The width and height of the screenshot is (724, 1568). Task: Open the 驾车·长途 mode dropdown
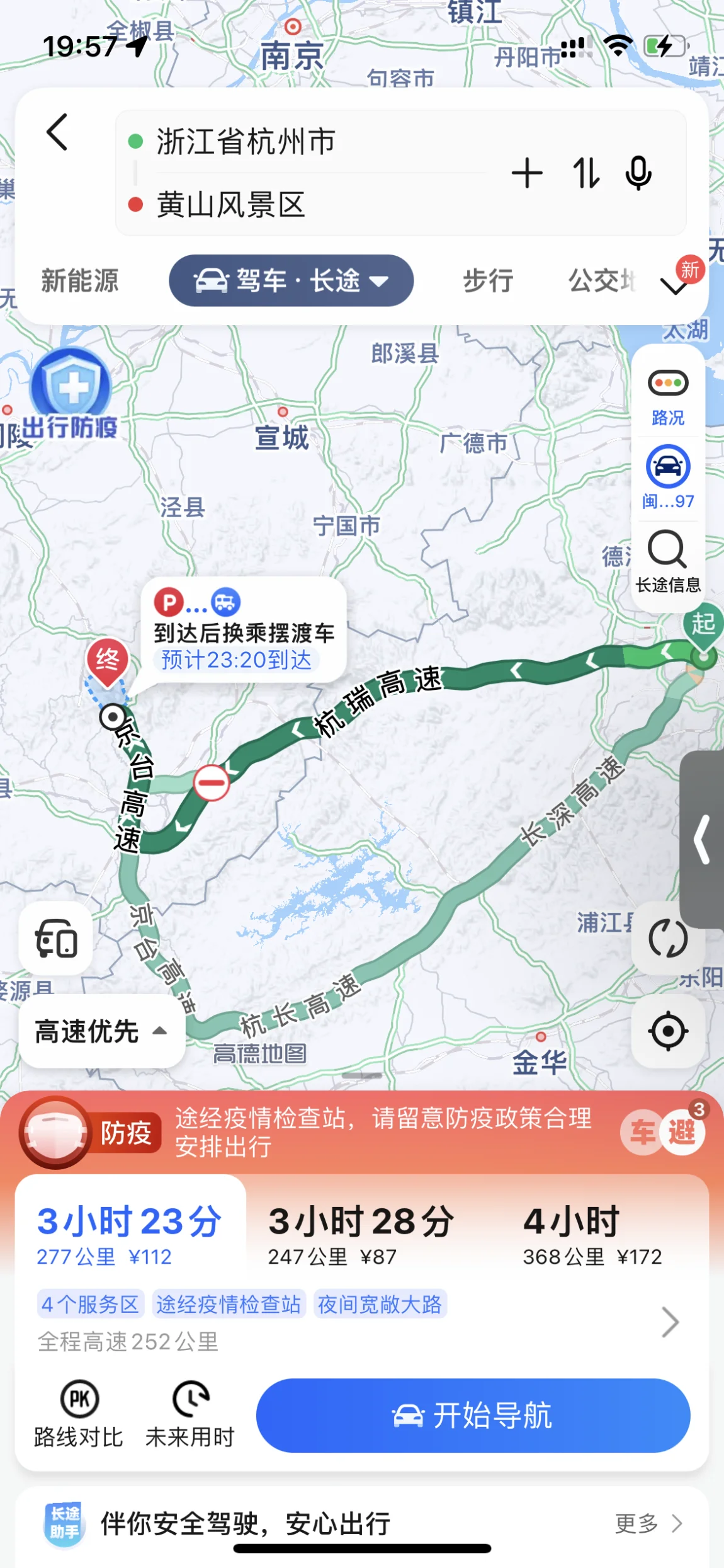pyautogui.click(x=291, y=281)
